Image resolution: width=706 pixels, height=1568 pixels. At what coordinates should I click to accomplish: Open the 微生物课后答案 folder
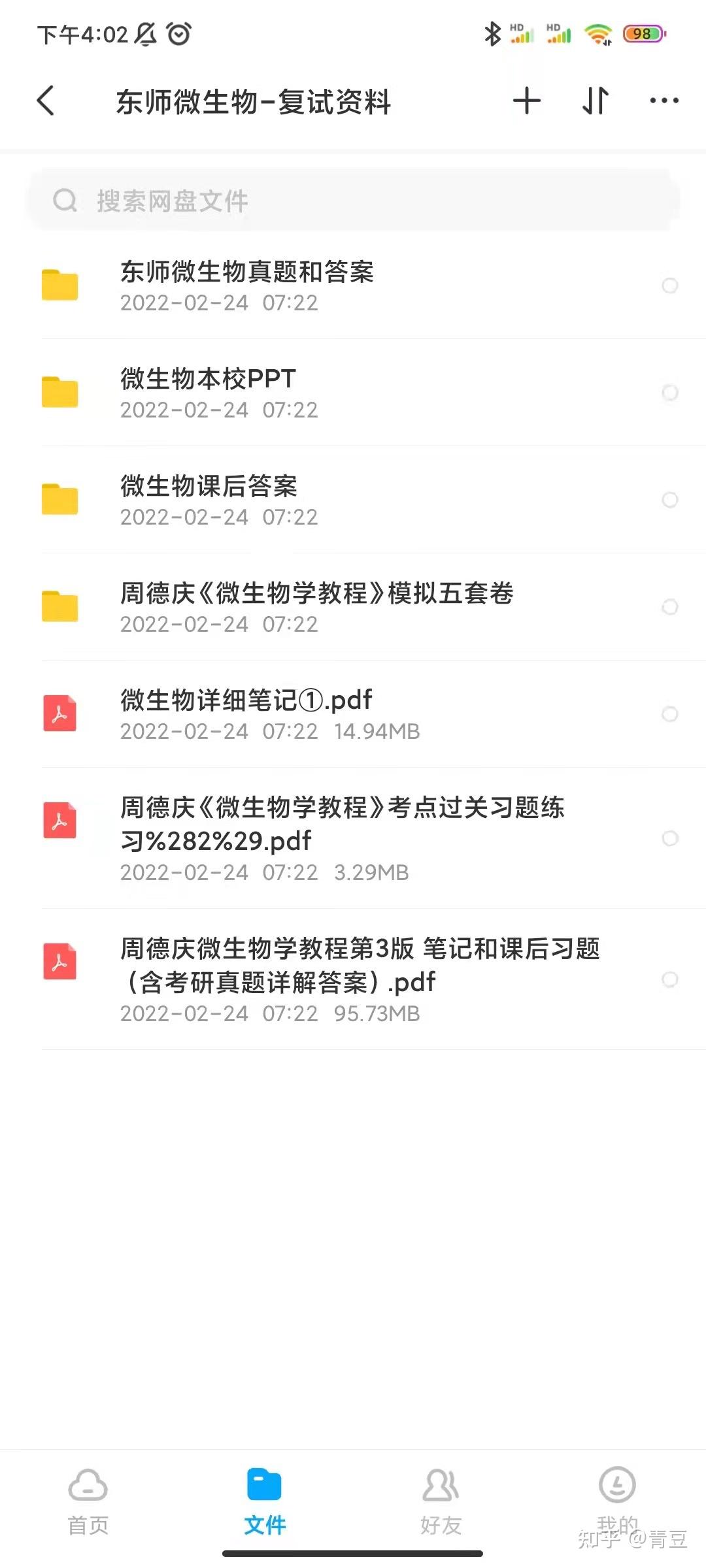click(209, 500)
